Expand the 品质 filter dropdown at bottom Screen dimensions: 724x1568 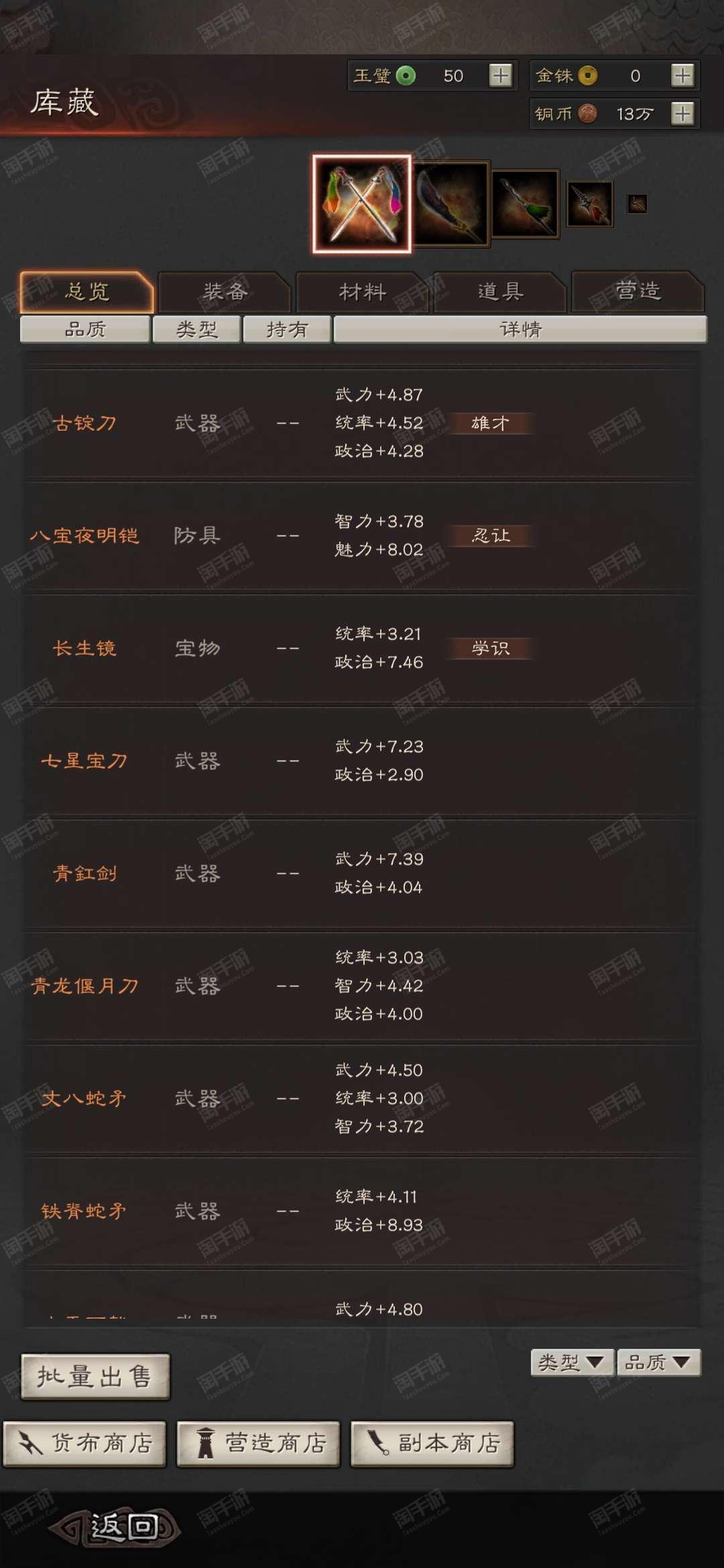[658, 1362]
